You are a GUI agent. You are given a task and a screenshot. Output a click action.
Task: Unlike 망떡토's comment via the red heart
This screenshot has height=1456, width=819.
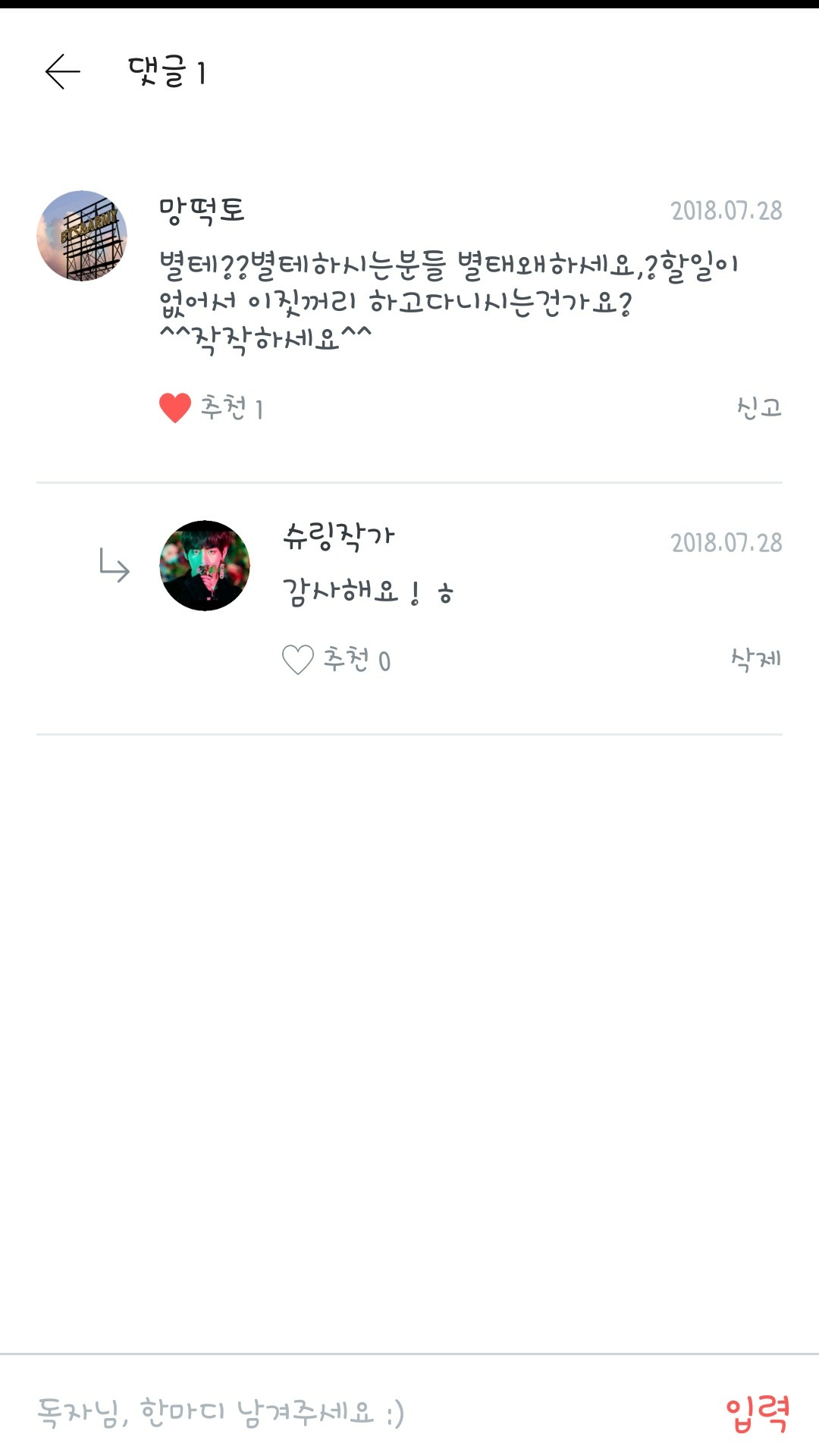175,408
